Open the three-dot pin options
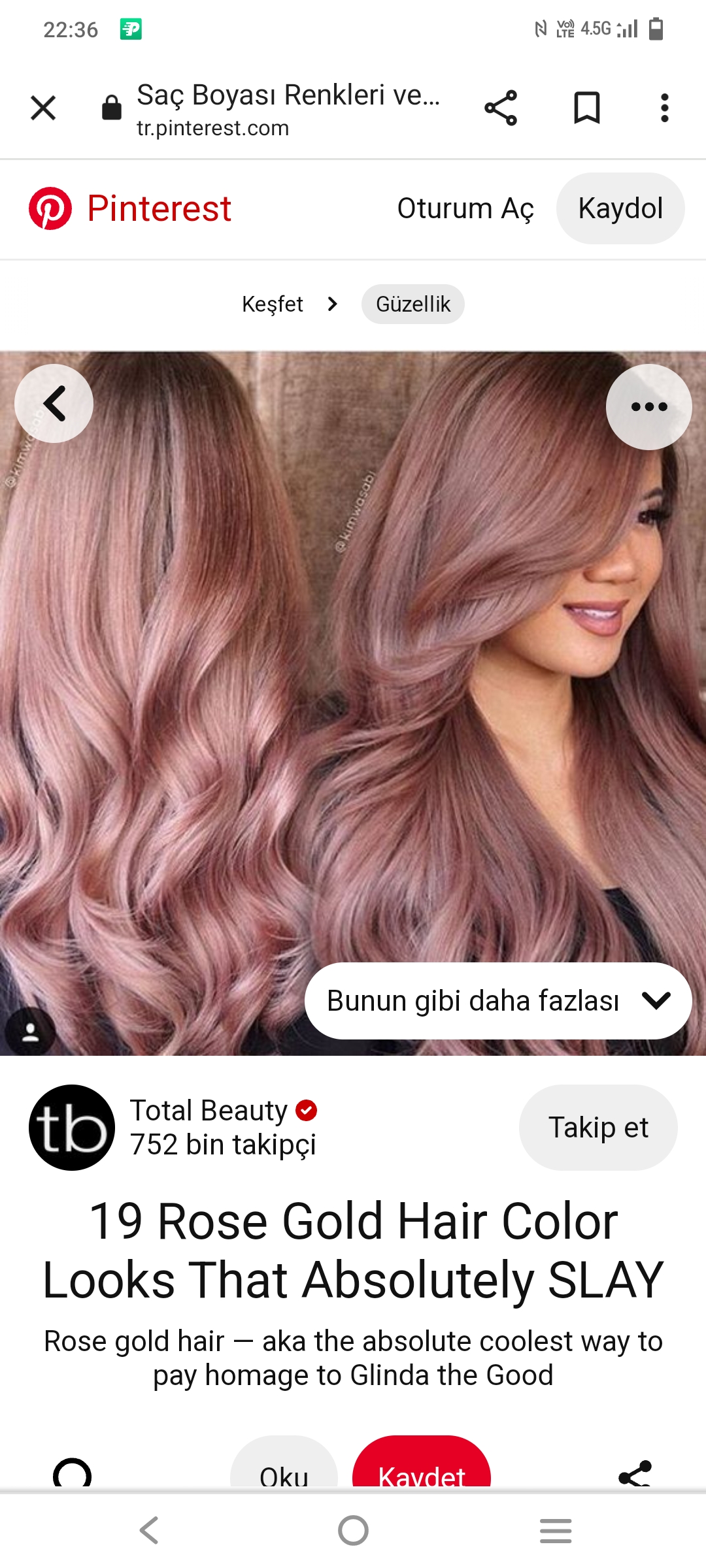The image size is (706, 1568). pyautogui.click(x=648, y=406)
